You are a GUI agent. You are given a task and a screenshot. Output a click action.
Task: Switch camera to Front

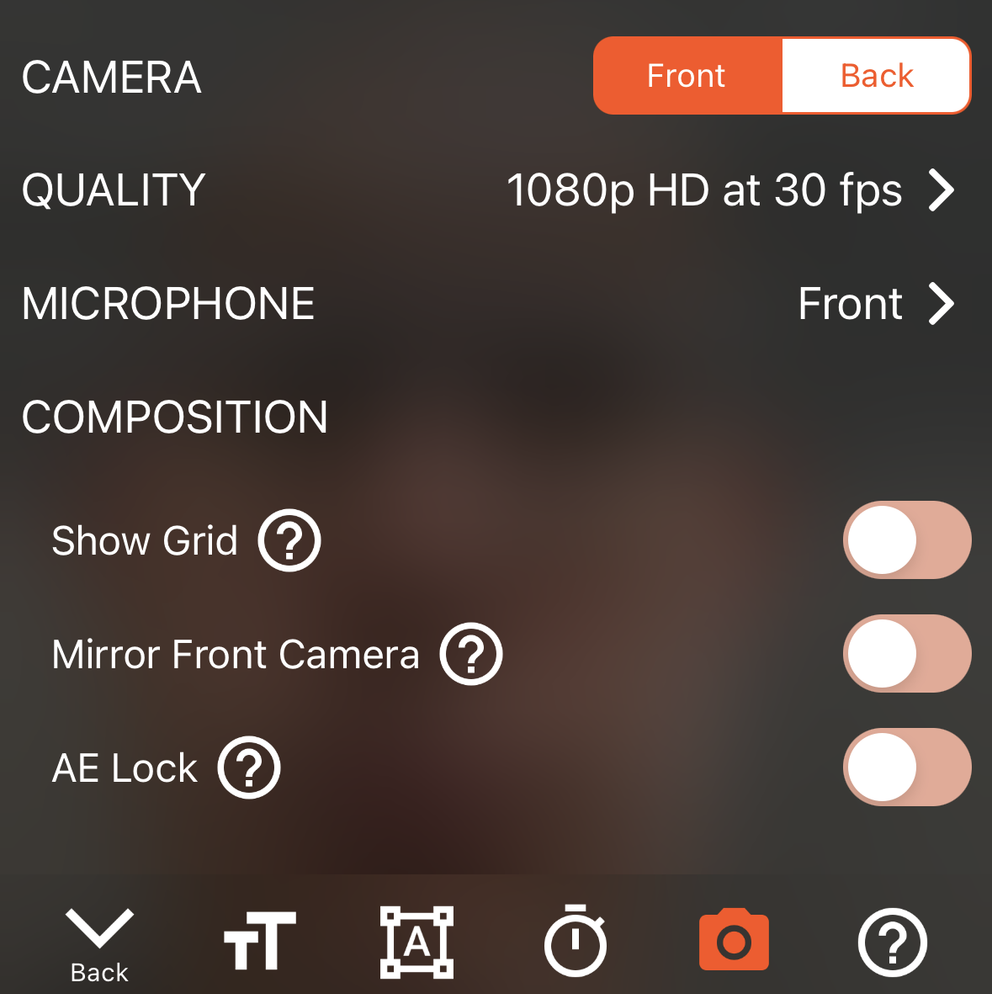pos(687,75)
